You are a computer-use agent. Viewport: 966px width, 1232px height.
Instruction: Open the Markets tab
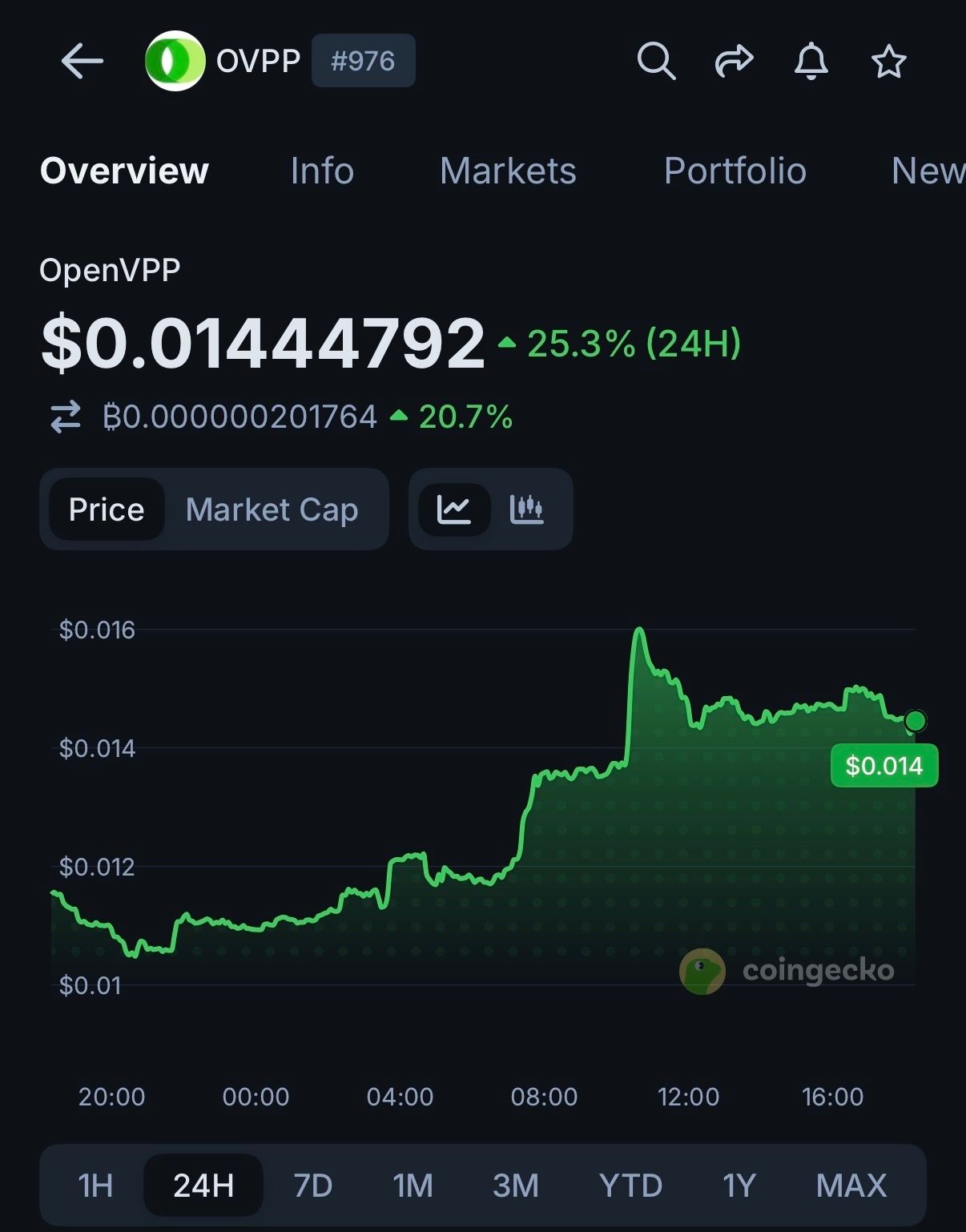(x=508, y=171)
